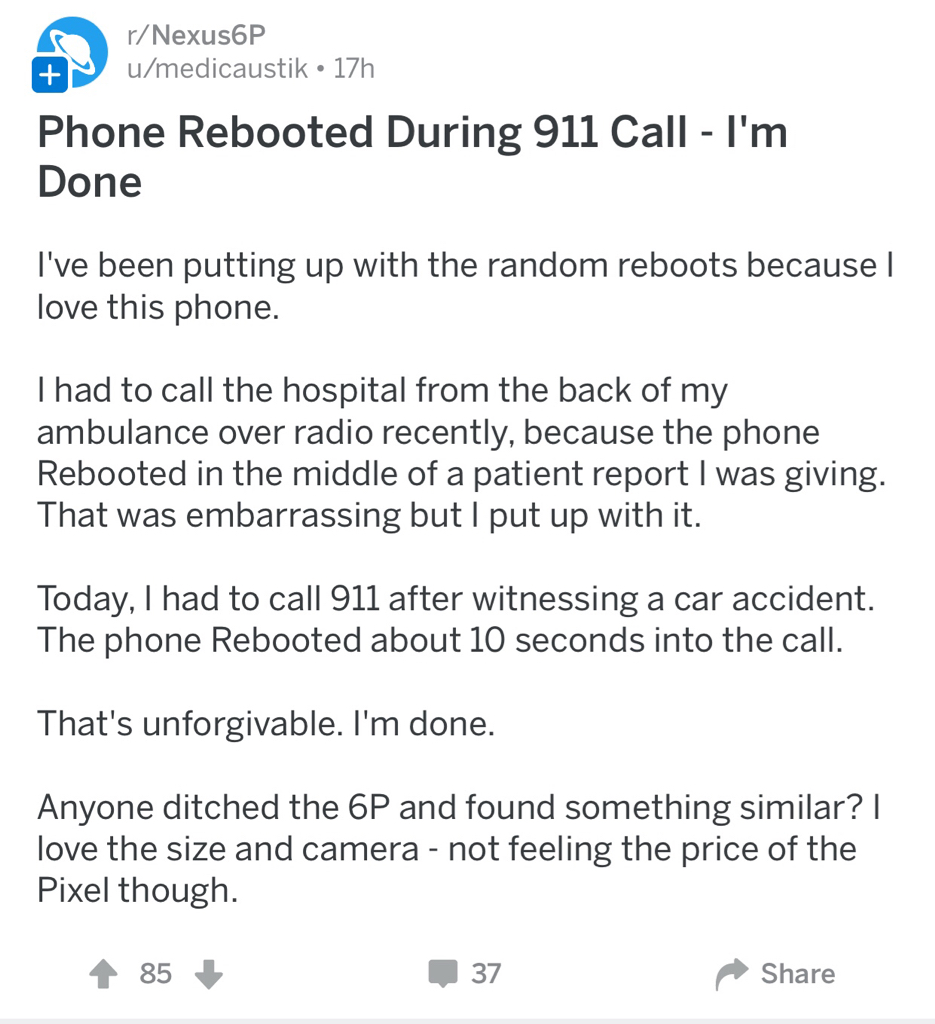Open the post's 37 comments
Image resolution: width=935 pixels, height=1024 pixels.
(x=463, y=973)
